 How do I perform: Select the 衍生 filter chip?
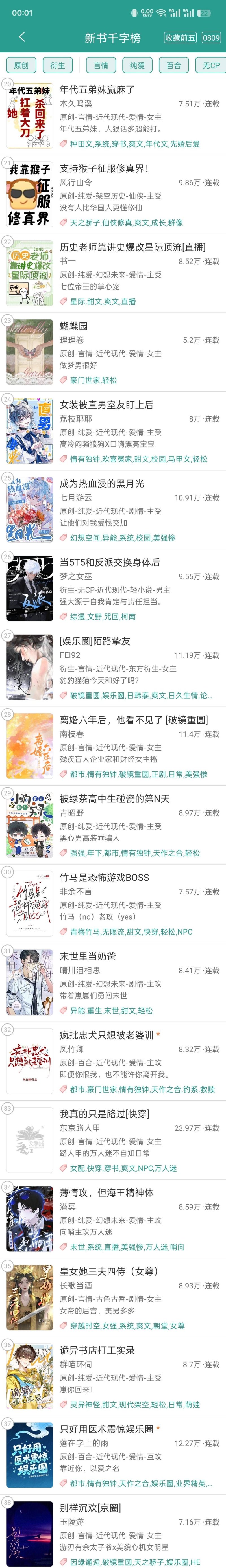click(58, 65)
